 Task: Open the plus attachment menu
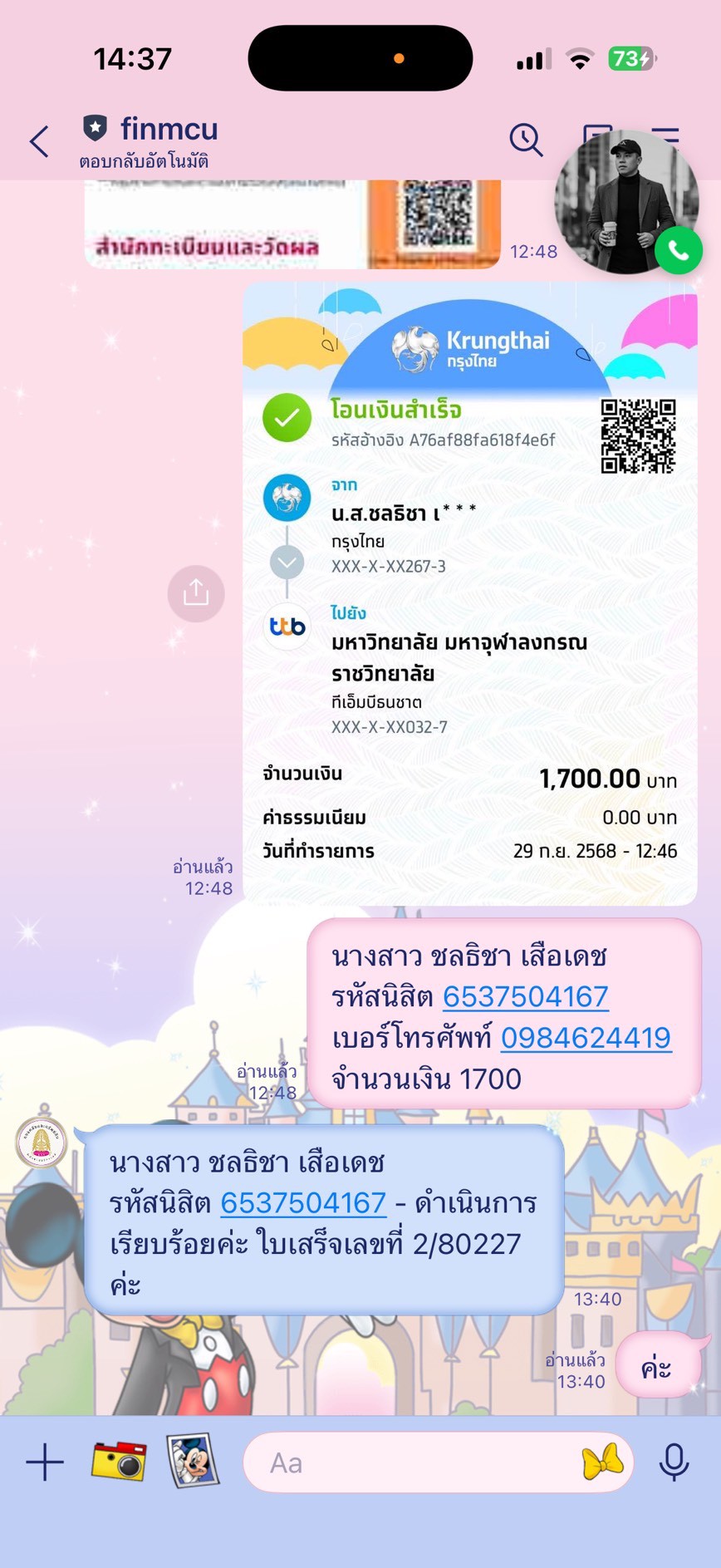[x=45, y=1462]
